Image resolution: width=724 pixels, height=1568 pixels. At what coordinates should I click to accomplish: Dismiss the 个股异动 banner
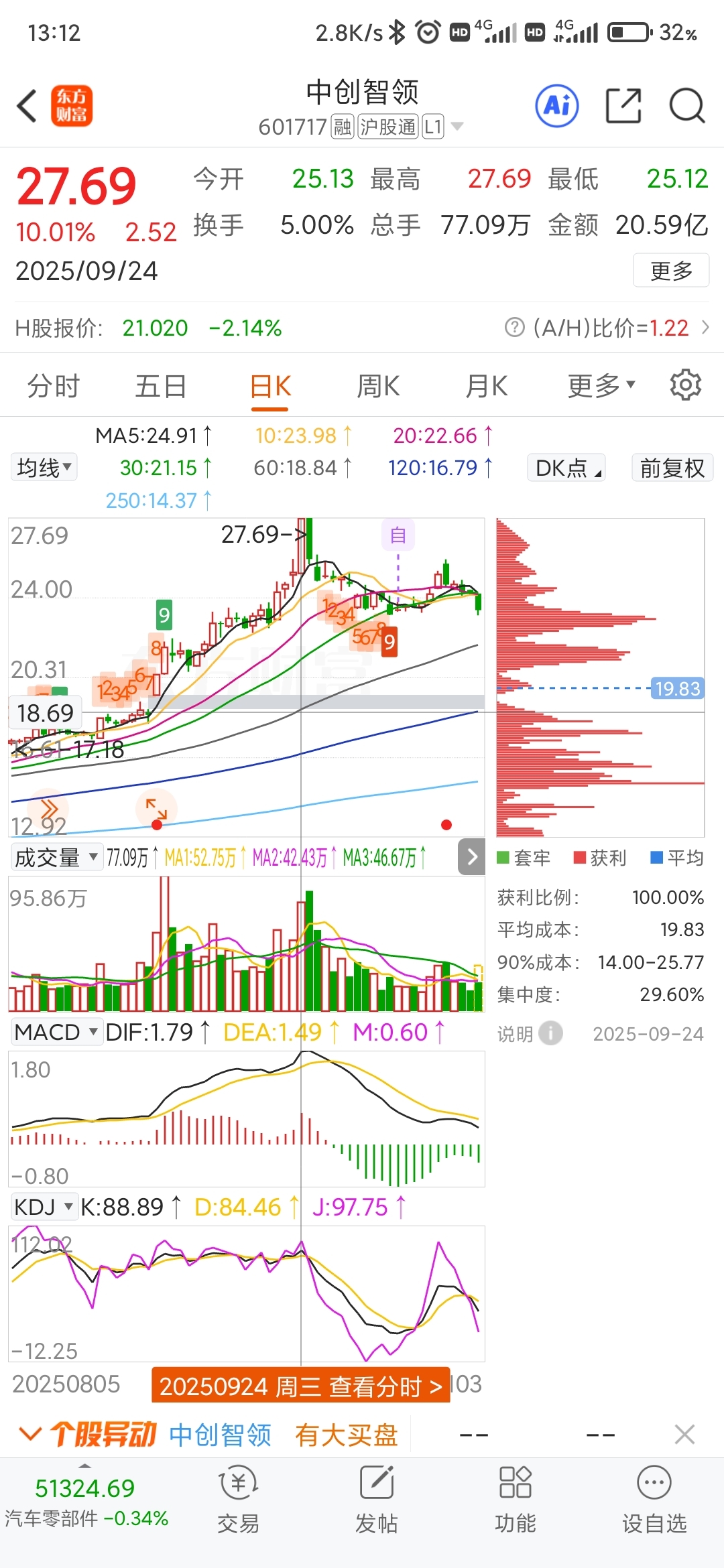pos(684,1435)
